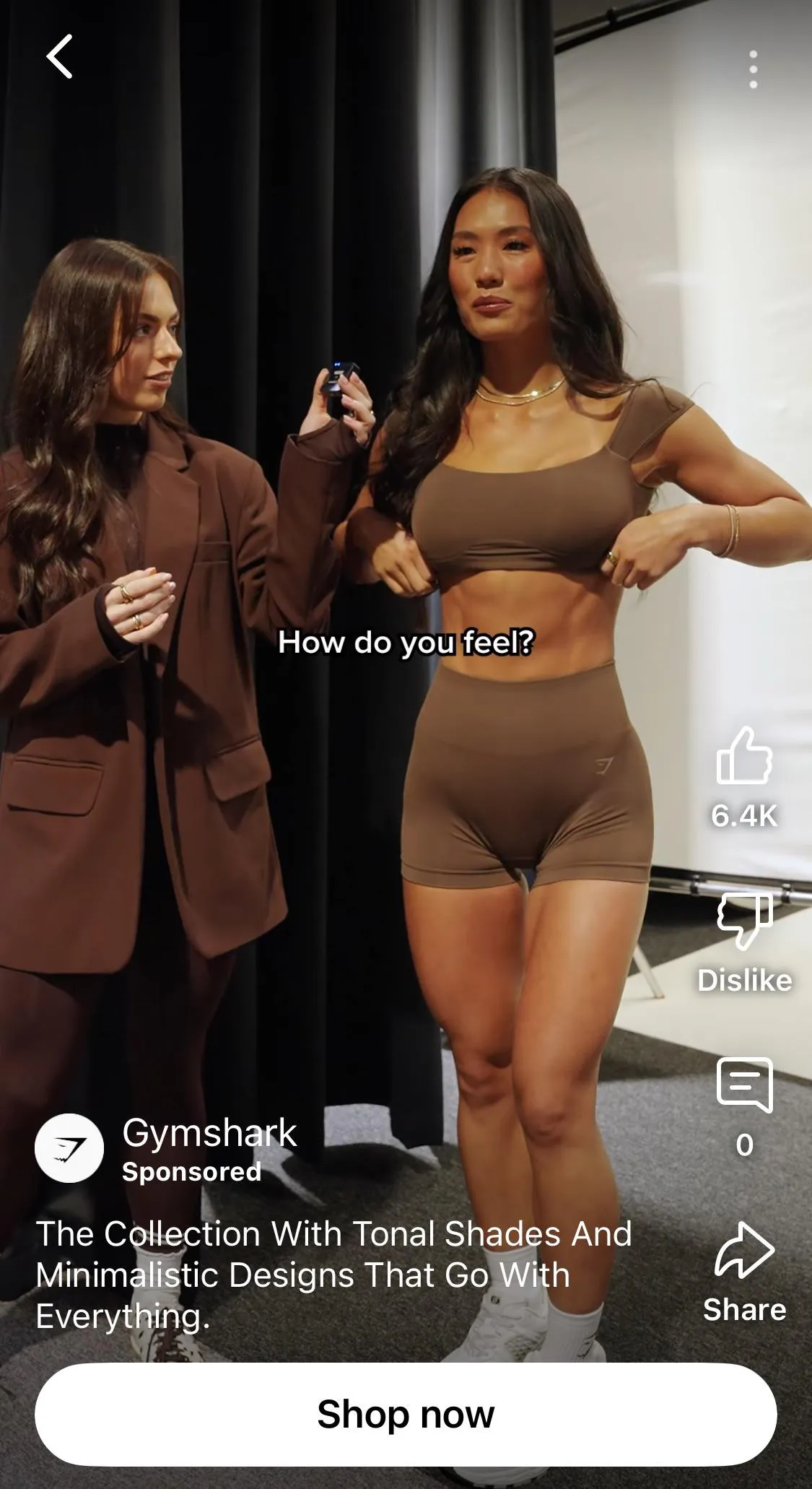Like this Gymshark video
This screenshot has width=812, height=1489.
(744, 757)
